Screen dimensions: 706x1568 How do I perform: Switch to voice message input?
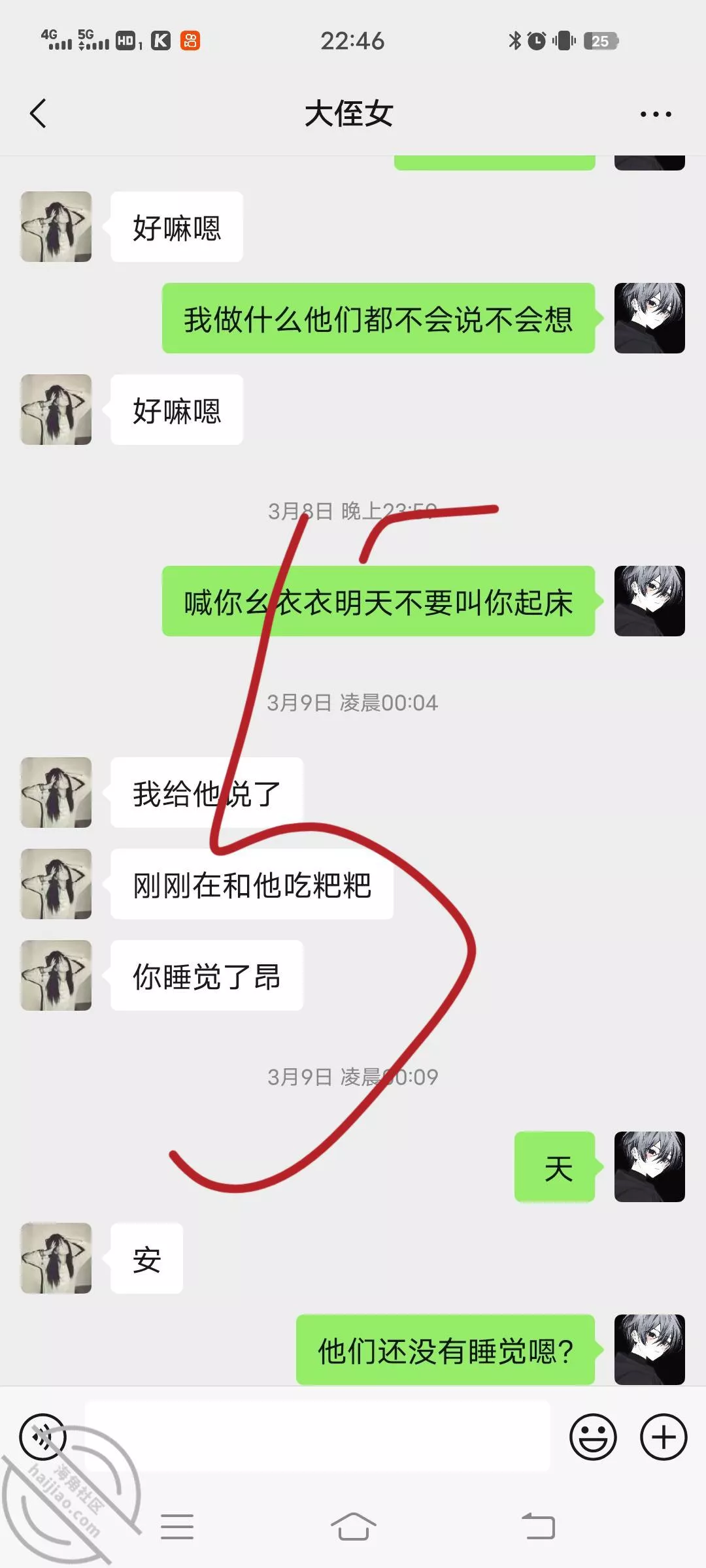click(x=43, y=1437)
